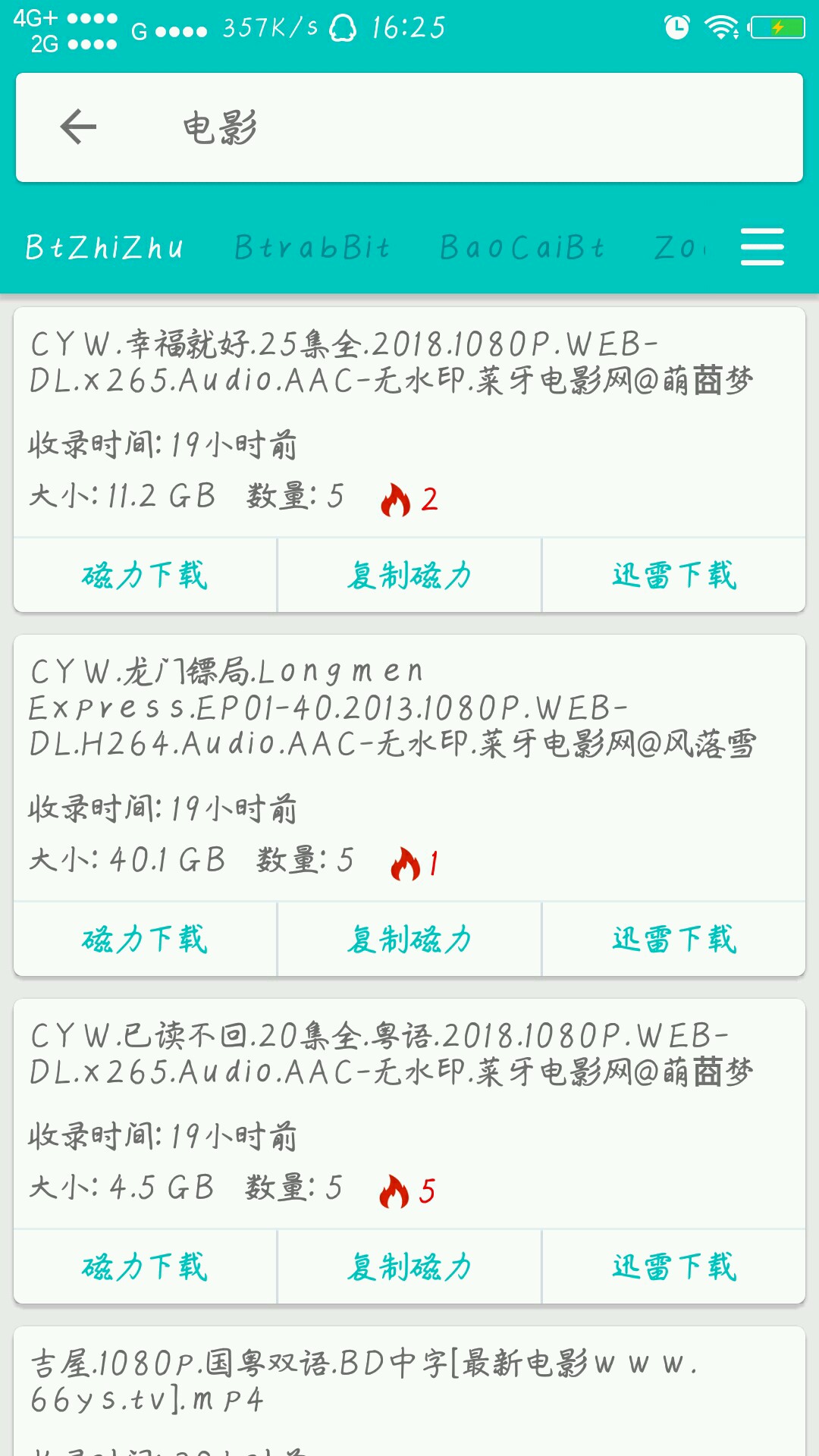Image resolution: width=819 pixels, height=1456 pixels.
Task: Click 磁力下载 on the 幸福就好 torrent
Action: coord(144,574)
